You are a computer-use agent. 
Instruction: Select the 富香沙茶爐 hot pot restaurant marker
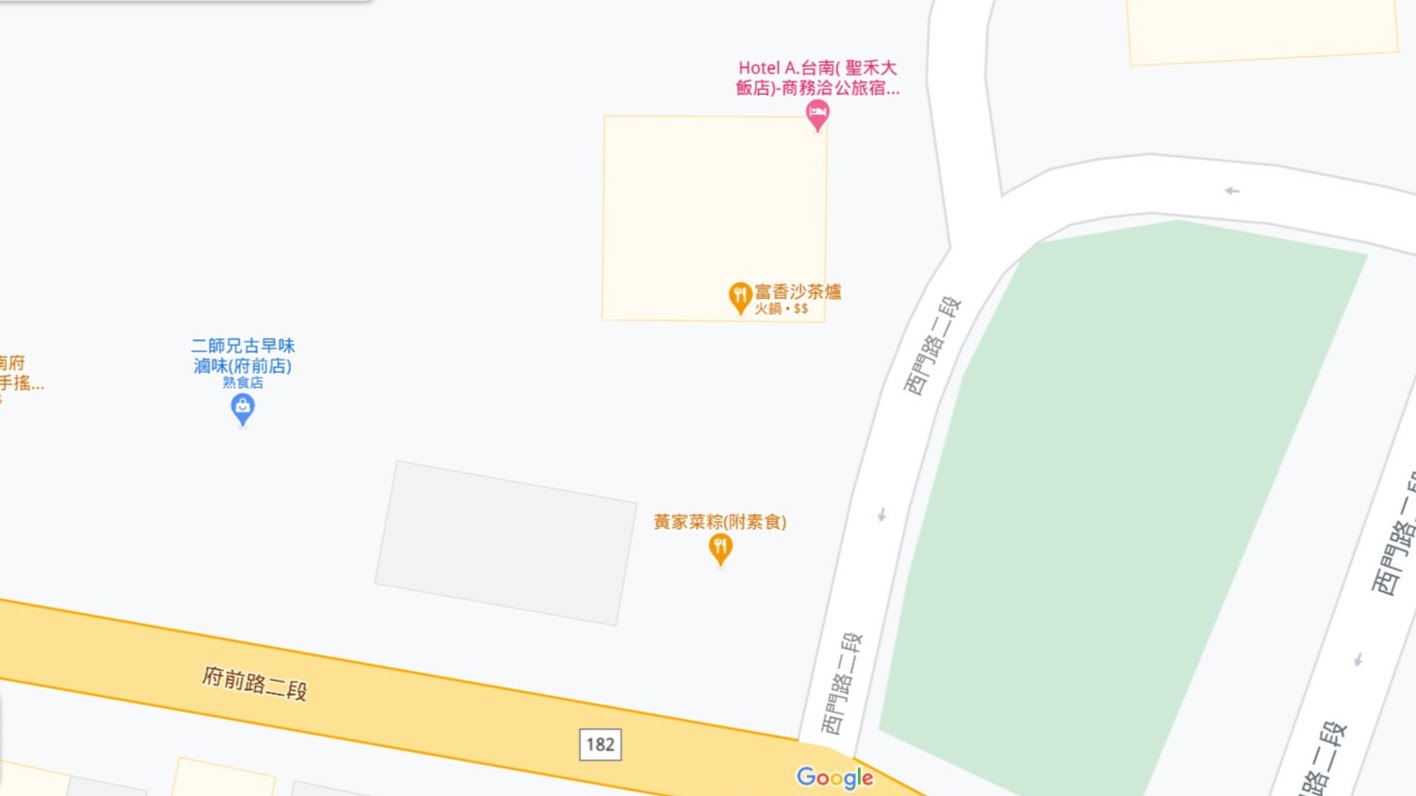coord(740,296)
